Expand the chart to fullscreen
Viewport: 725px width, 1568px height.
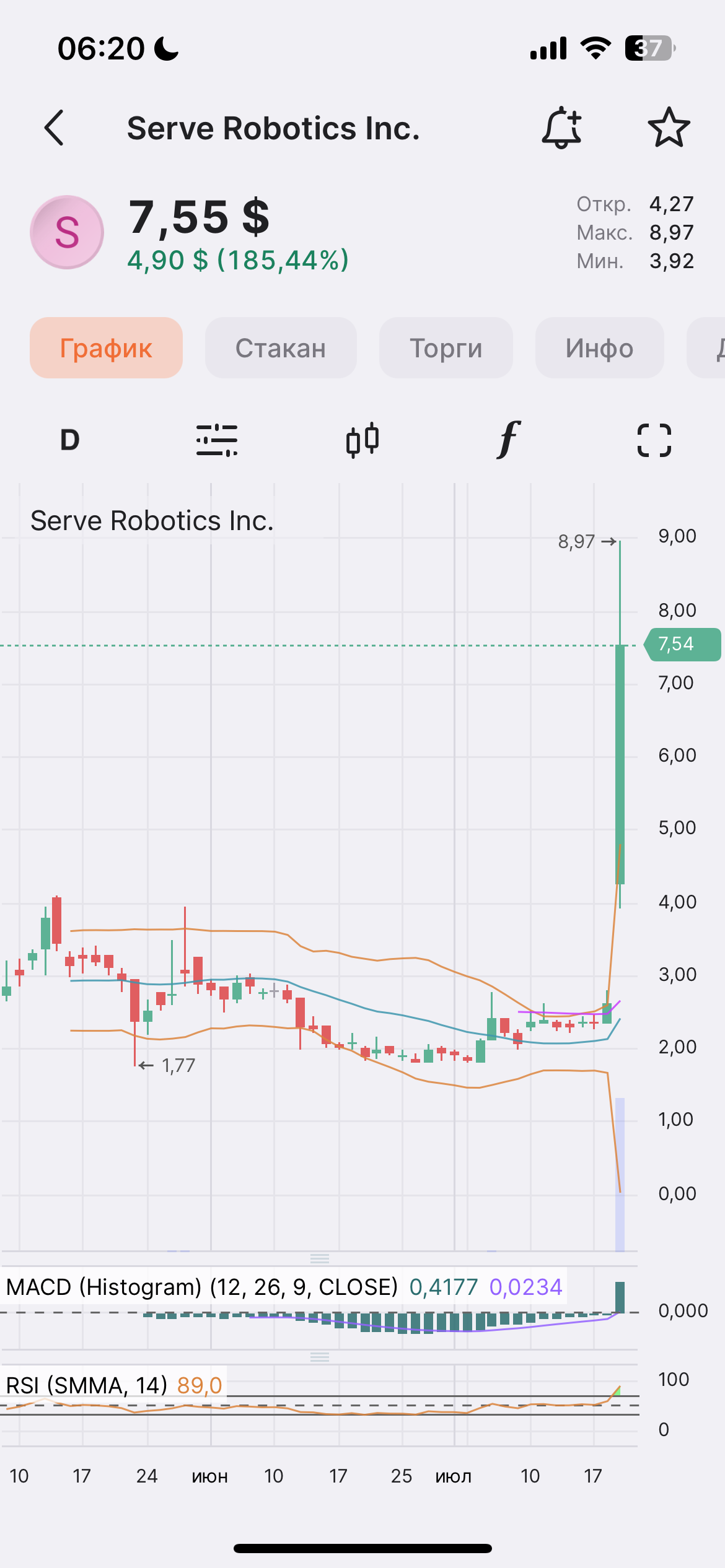coord(654,440)
